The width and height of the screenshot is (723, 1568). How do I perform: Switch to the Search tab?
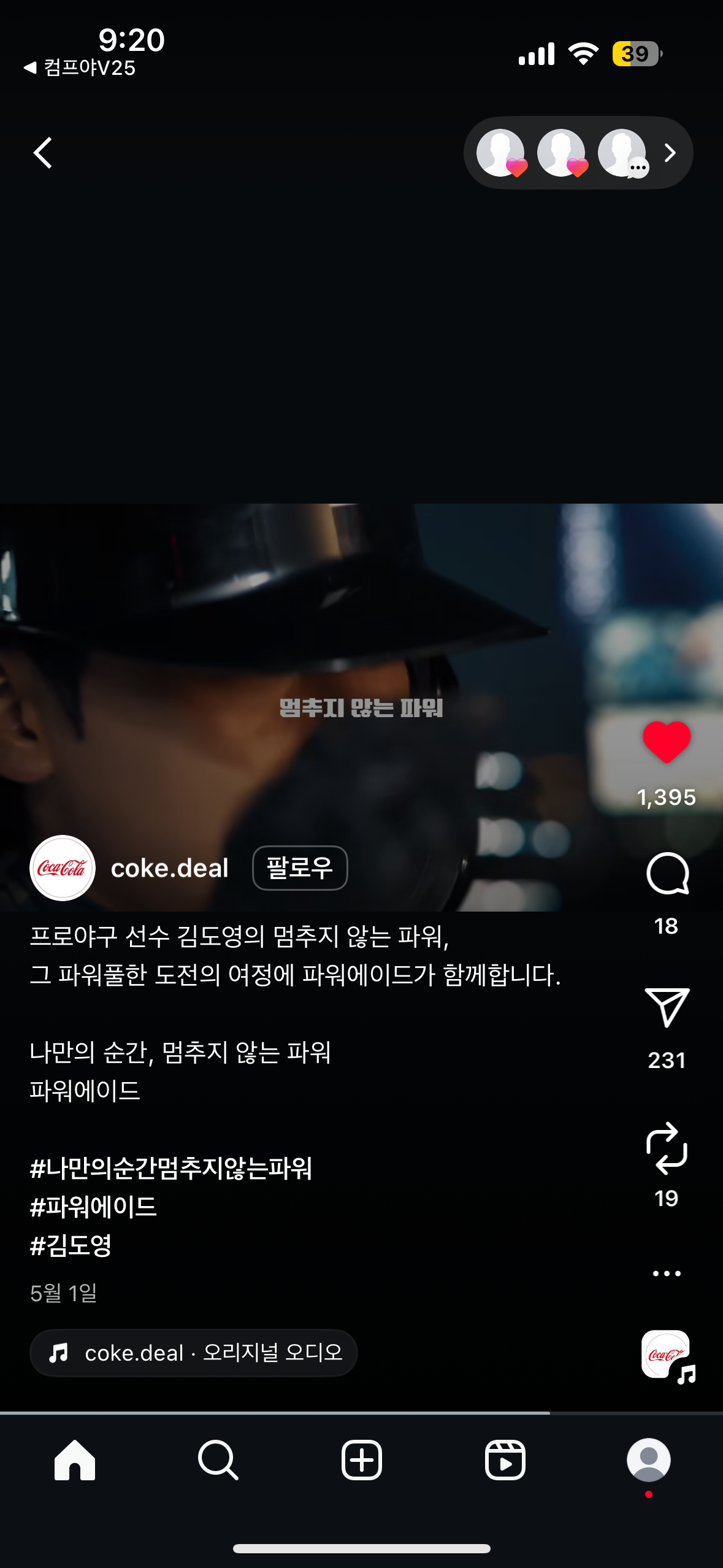coord(218,1460)
